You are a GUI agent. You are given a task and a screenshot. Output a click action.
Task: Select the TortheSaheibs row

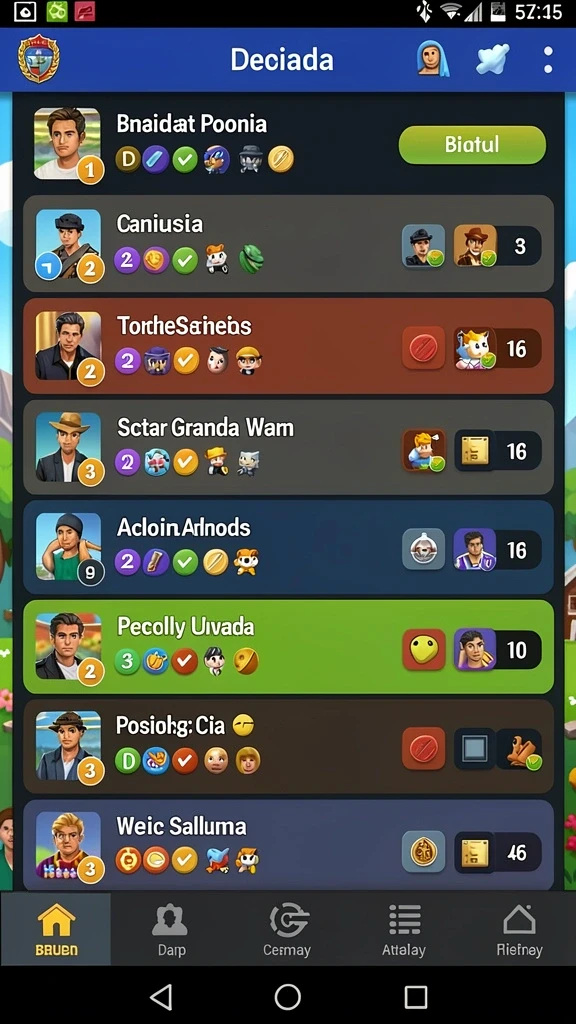(288, 345)
